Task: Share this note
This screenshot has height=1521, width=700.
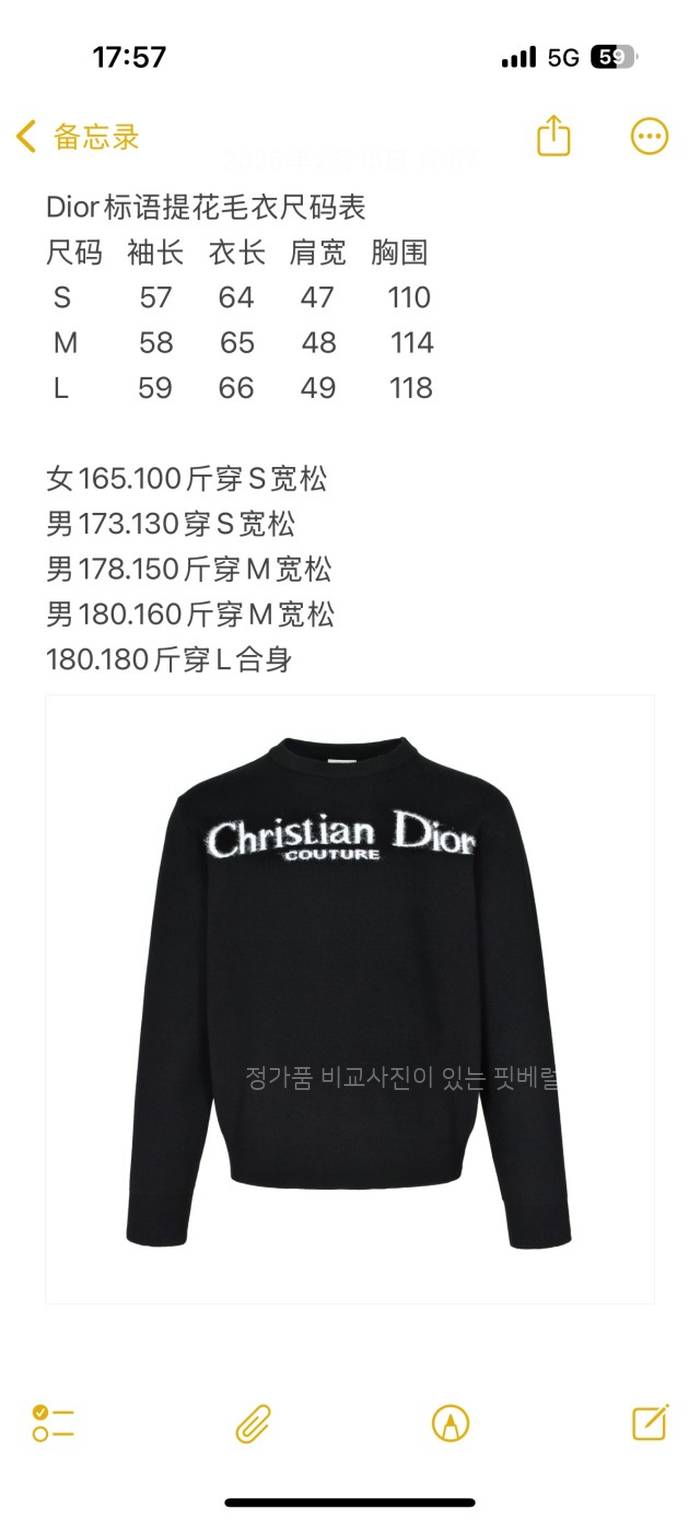Action: (553, 136)
